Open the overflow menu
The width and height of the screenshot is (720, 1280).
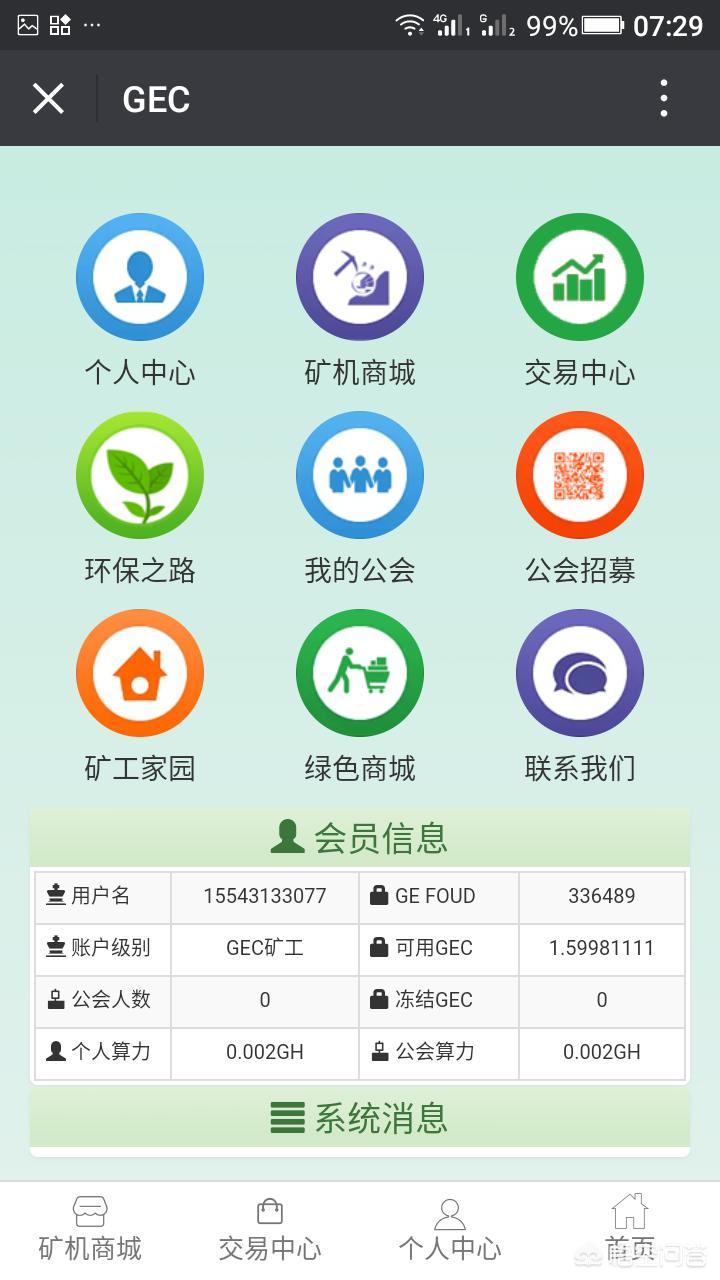point(664,99)
